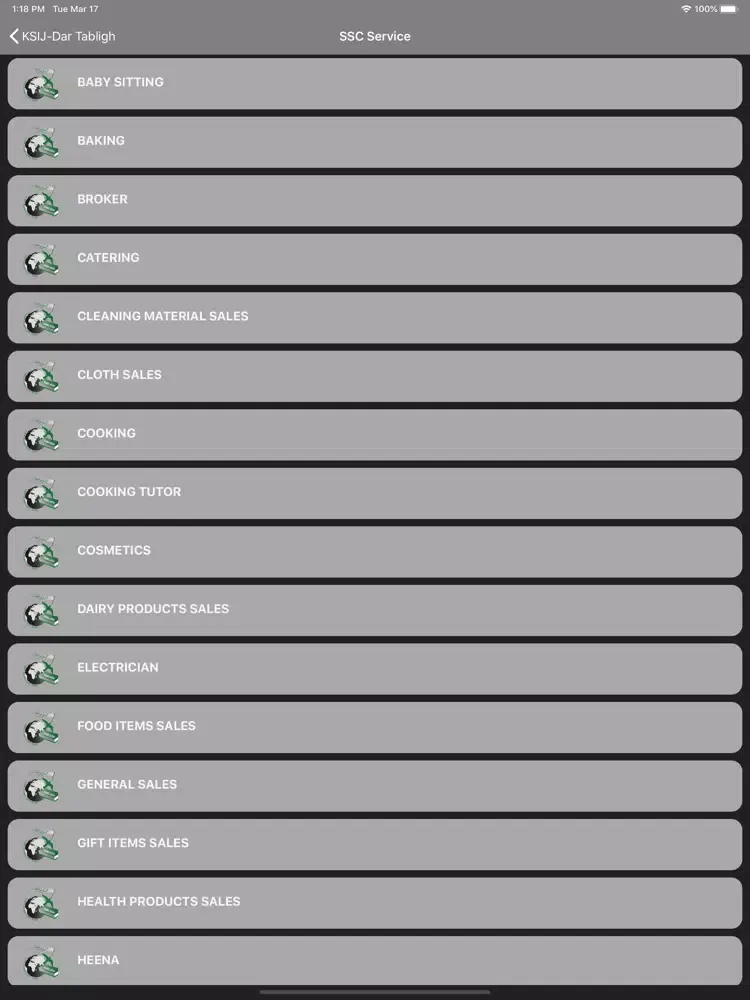
Task: Go back to KSIJ-Dar Tabligh
Action: click(x=62, y=36)
